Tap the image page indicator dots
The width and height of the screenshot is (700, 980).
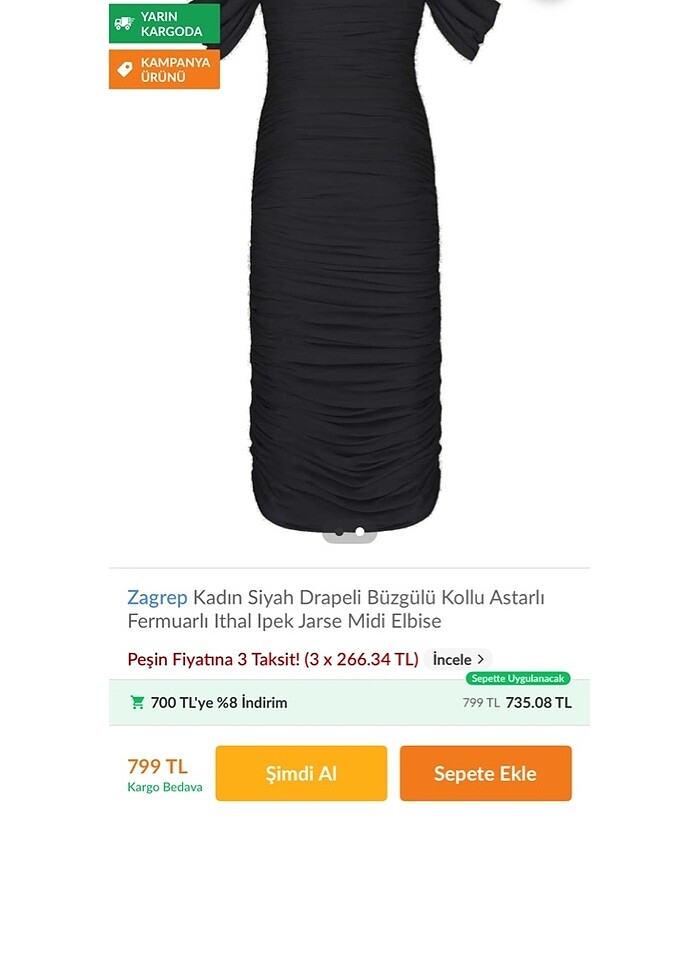point(349,532)
